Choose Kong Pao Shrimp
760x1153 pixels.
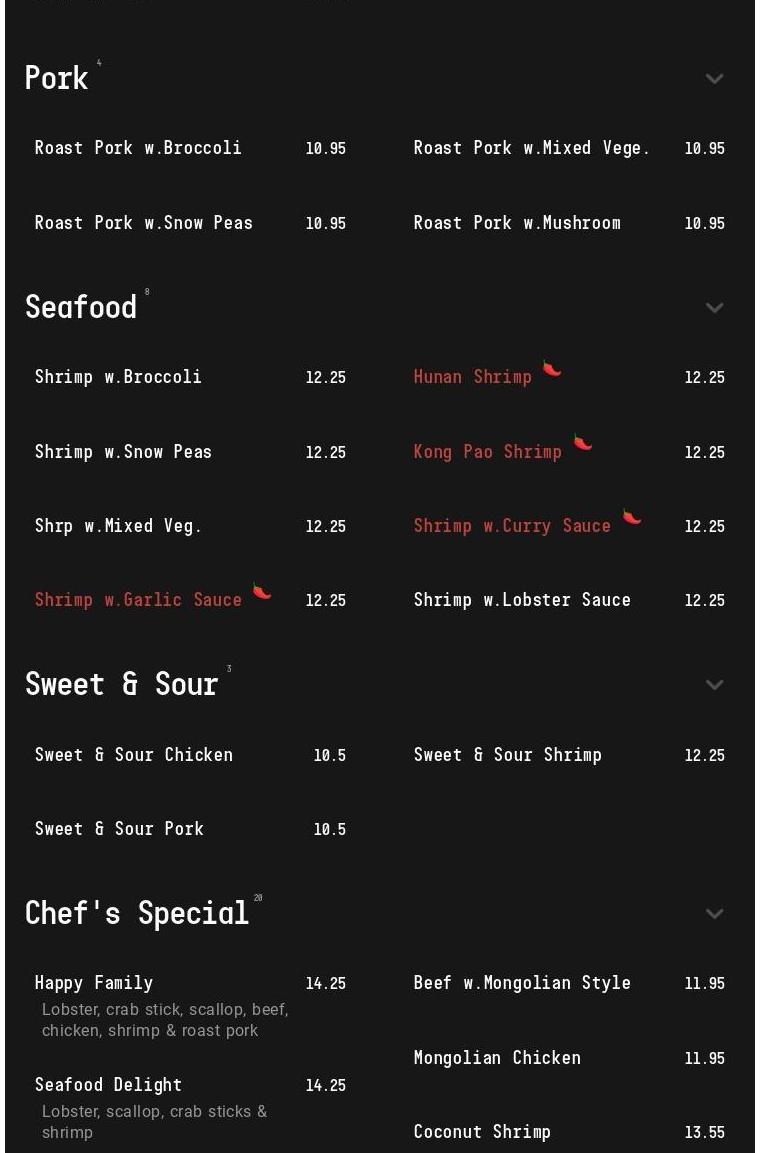[487, 452]
